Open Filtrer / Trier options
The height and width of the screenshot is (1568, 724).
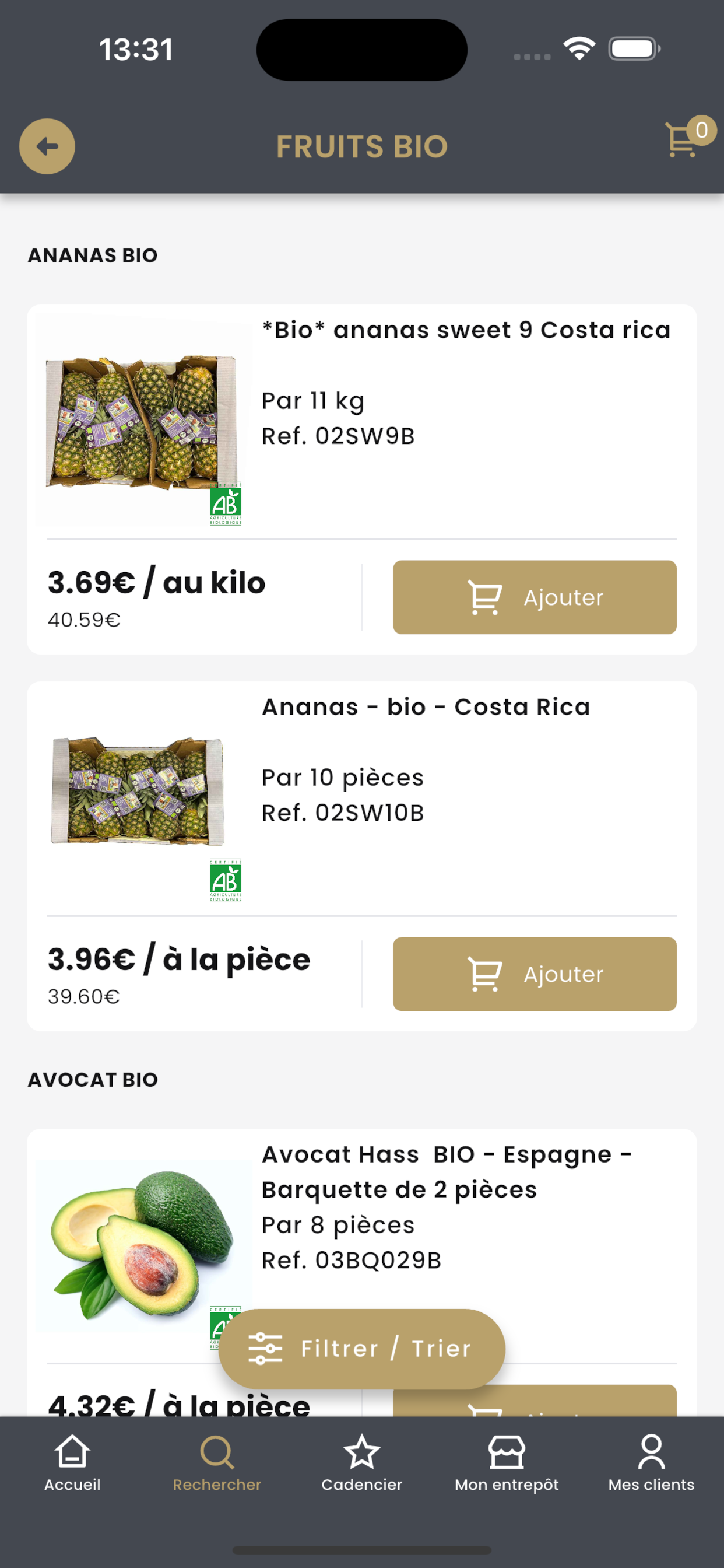[x=361, y=1349]
